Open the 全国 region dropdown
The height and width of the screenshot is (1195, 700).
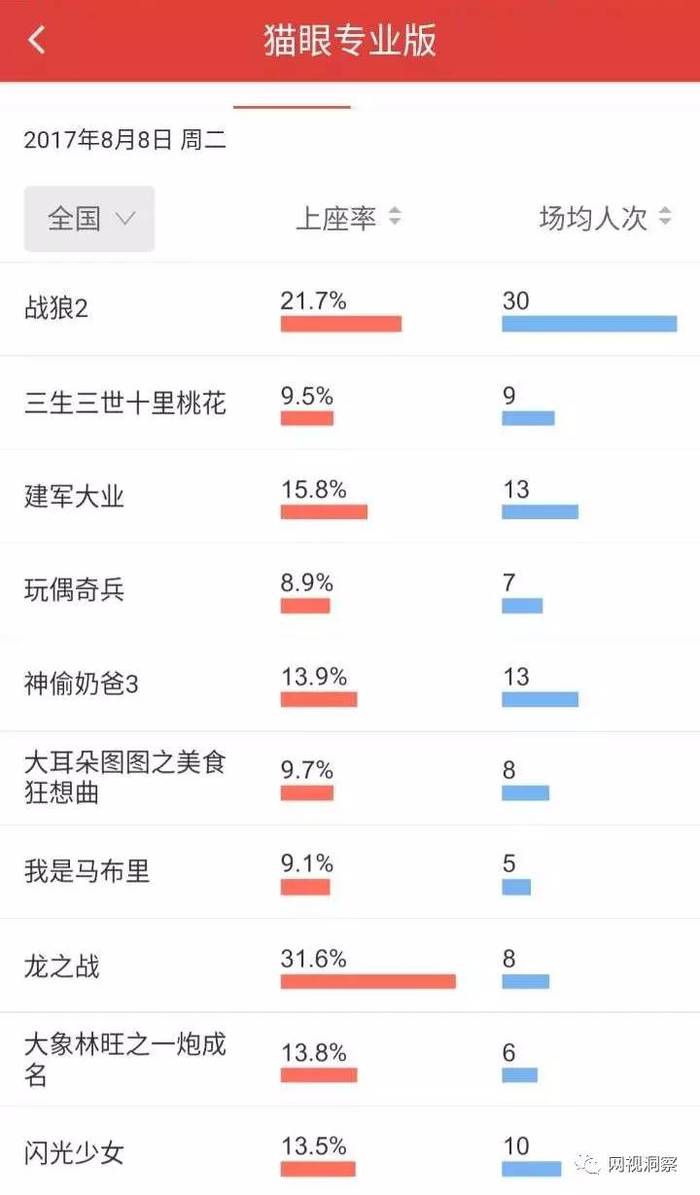[x=89, y=219]
